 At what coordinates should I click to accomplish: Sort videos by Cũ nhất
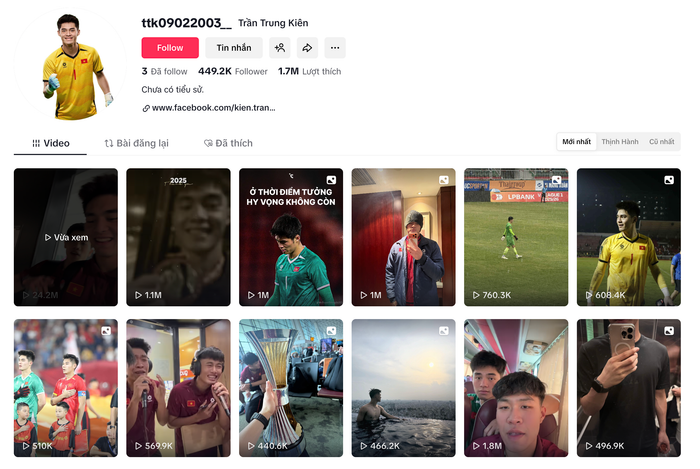(661, 142)
